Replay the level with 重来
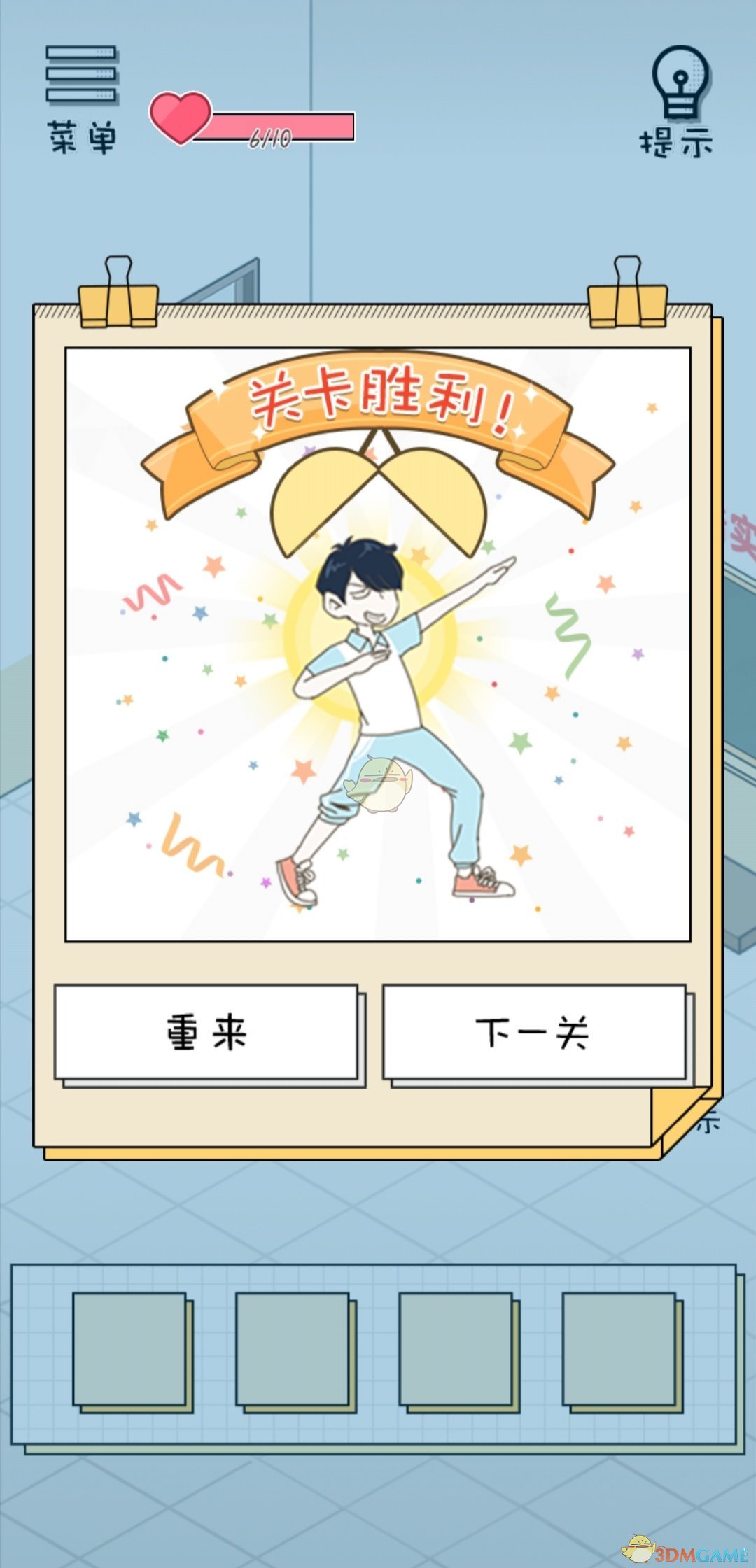The image size is (756, 1568). click(x=206, y=1033)
